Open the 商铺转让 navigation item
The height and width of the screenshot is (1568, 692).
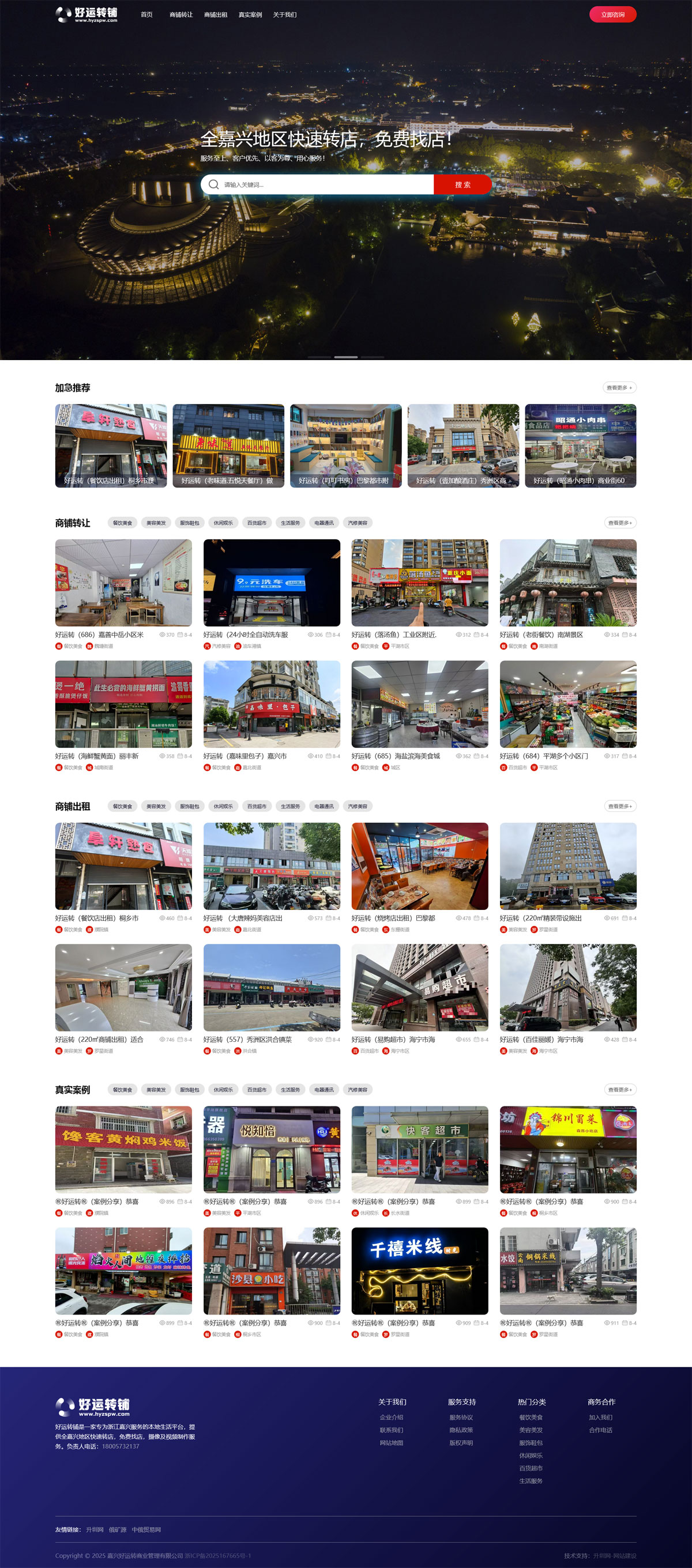(x=181, y=14)
